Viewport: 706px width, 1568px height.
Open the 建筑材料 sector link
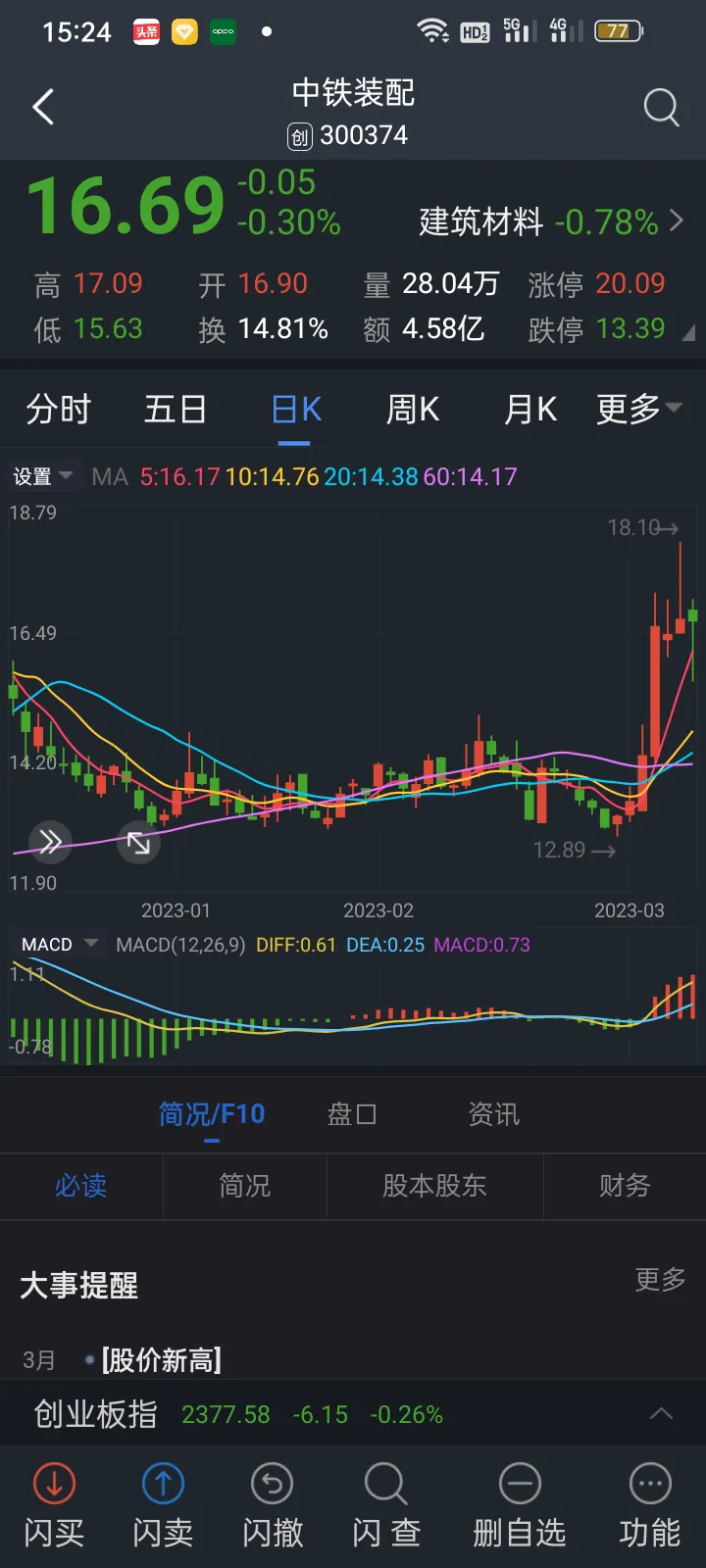click(x=551, y=221)
